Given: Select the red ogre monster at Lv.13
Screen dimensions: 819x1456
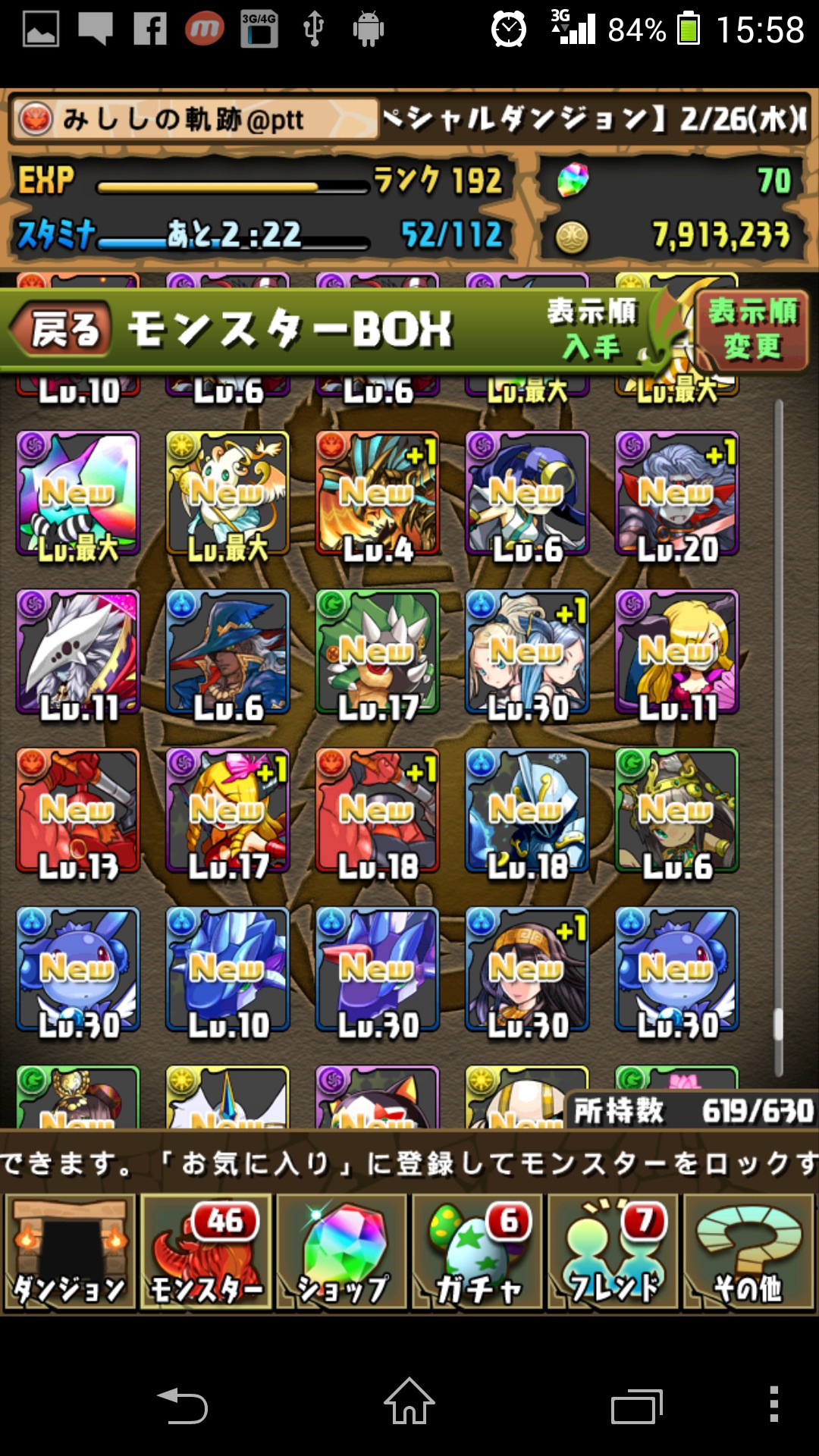Looking at the screenshot, I should click(78, 811).
